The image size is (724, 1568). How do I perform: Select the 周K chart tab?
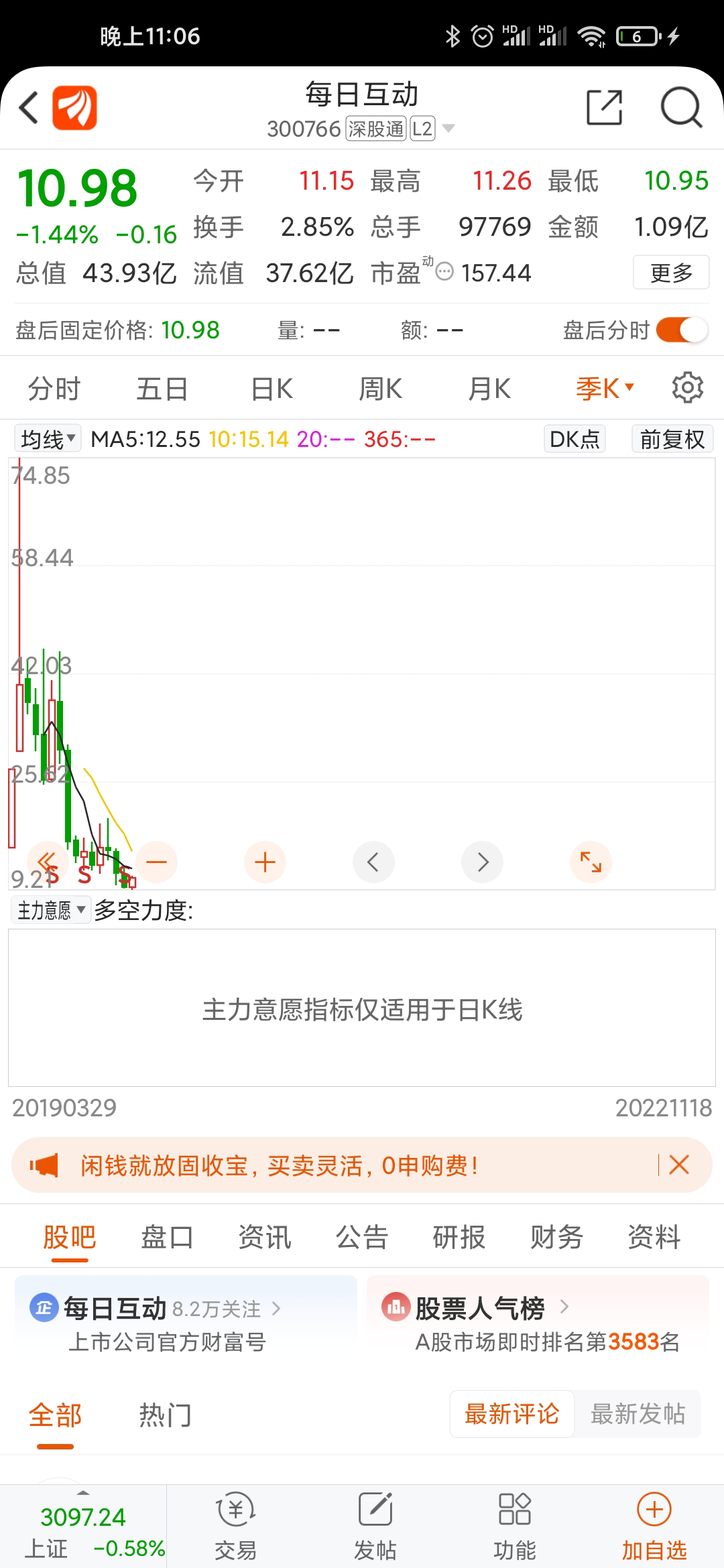point(380,389)
